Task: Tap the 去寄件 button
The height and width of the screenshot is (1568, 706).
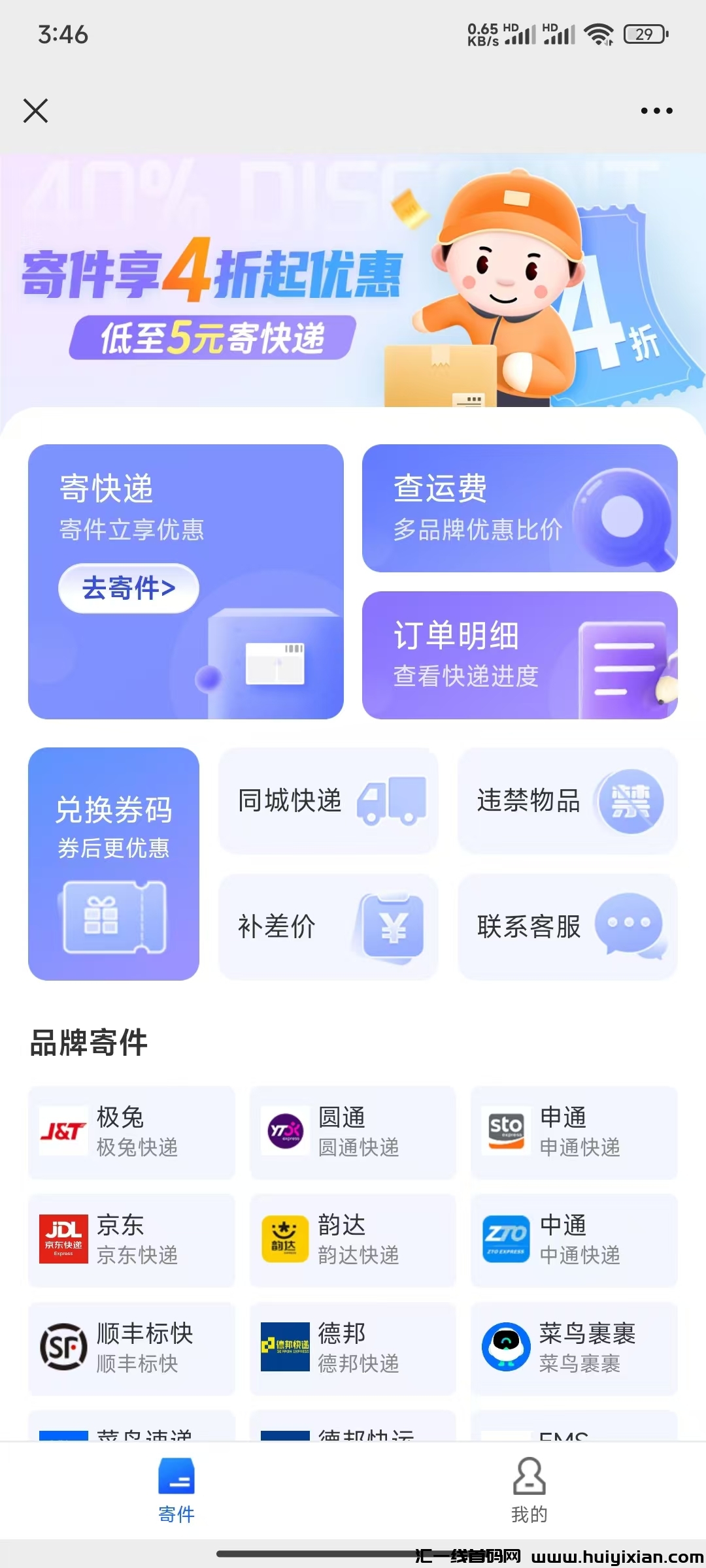Action: point(129,589)
